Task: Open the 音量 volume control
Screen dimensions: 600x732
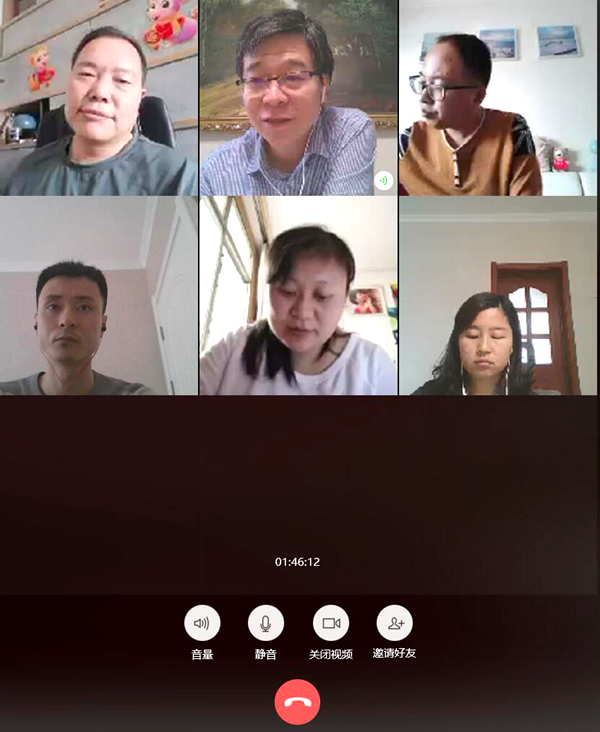Action: [x=202, y=623]
